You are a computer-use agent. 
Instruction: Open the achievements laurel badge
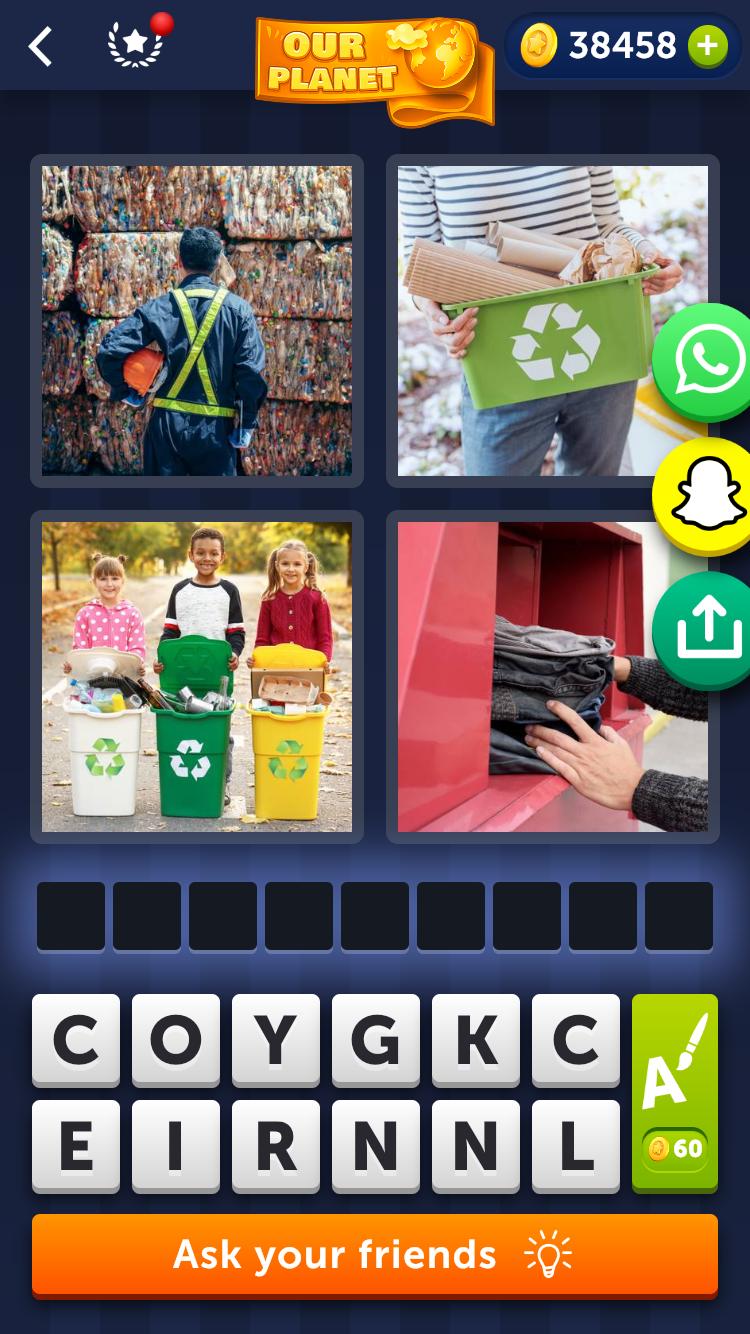136,45
